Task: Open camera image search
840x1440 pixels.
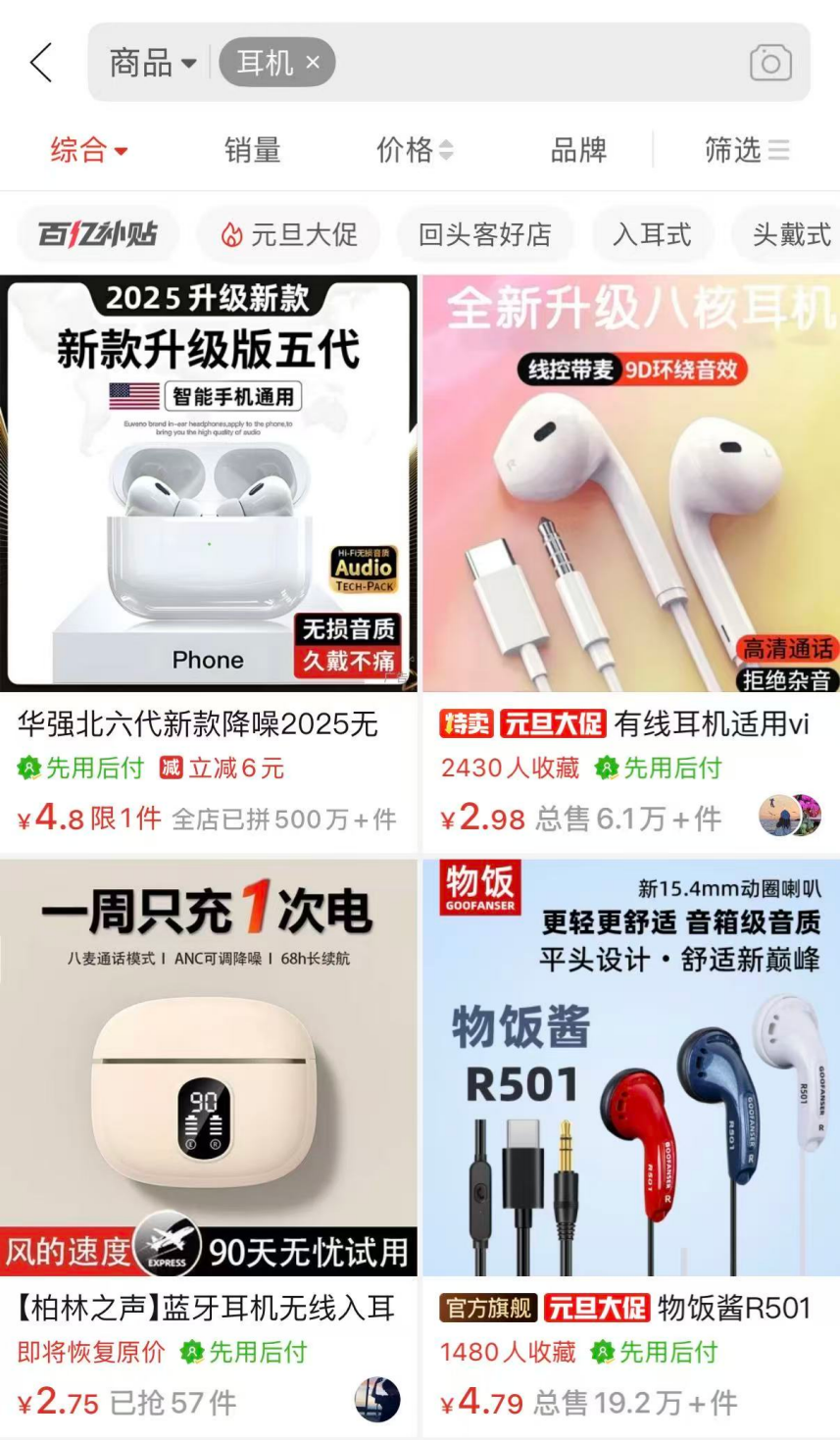Action: click(x=770, y=63)
